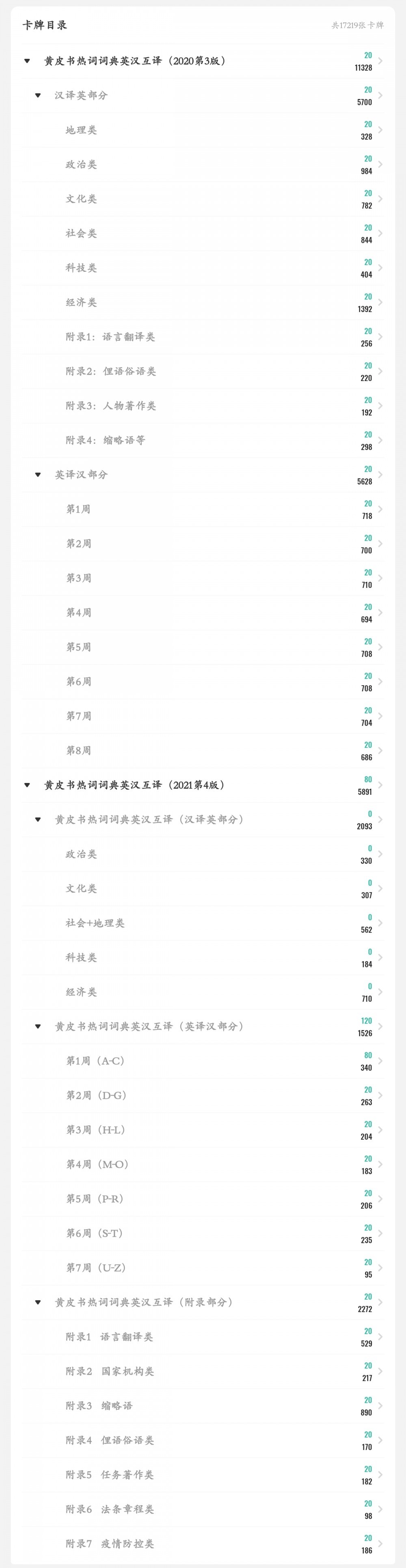Viewport: 406px width, 1568px height.
Task: Open 附录7 疫情防控类 deck
Action: [x=109, y=1544]
